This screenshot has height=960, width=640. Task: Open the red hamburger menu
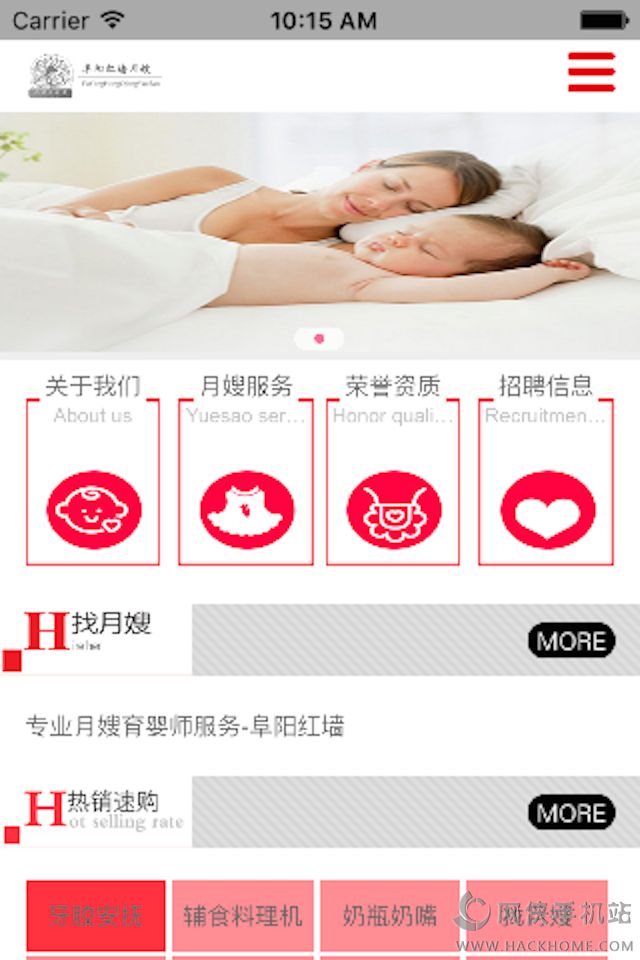pyautogui.click(x=591, y=72)
